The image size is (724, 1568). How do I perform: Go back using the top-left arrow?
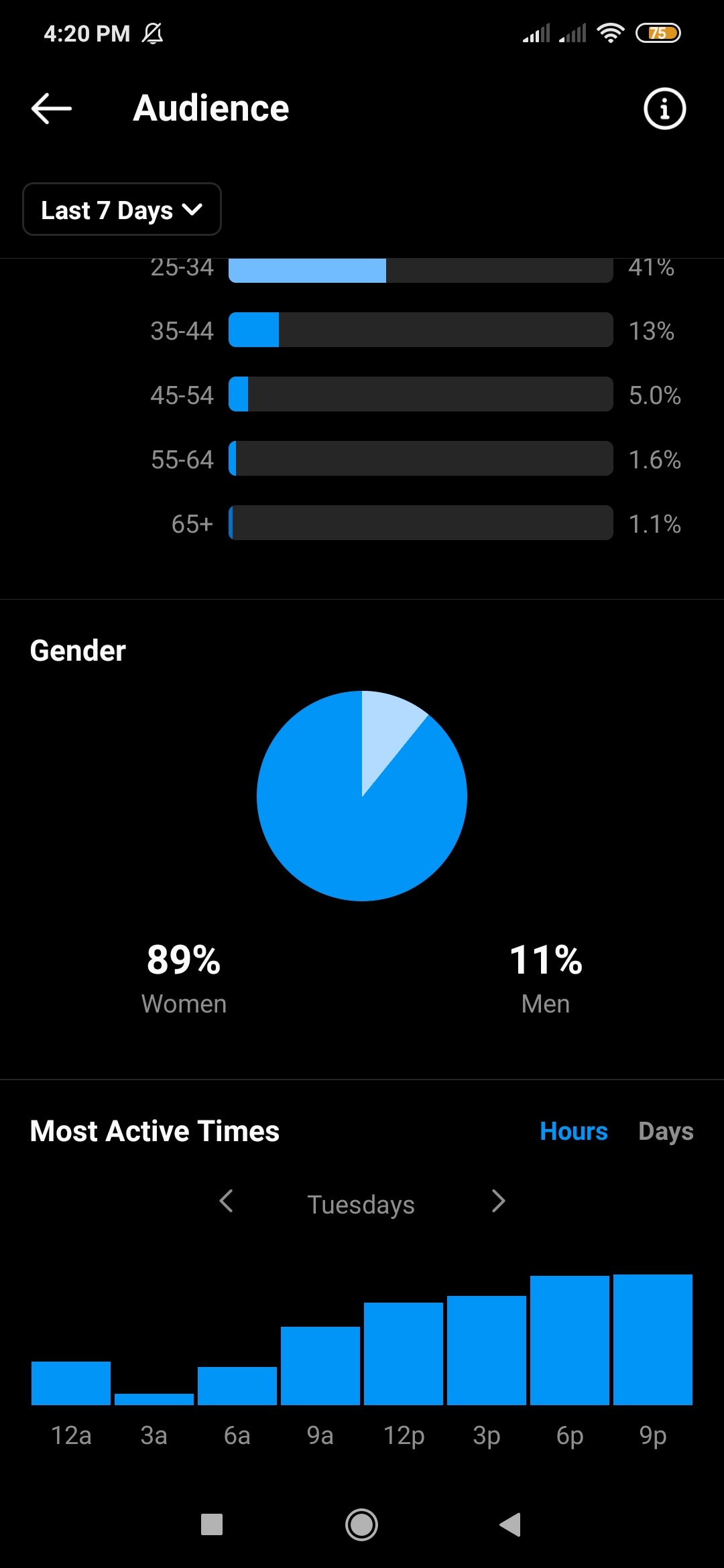tap(52, 109)
